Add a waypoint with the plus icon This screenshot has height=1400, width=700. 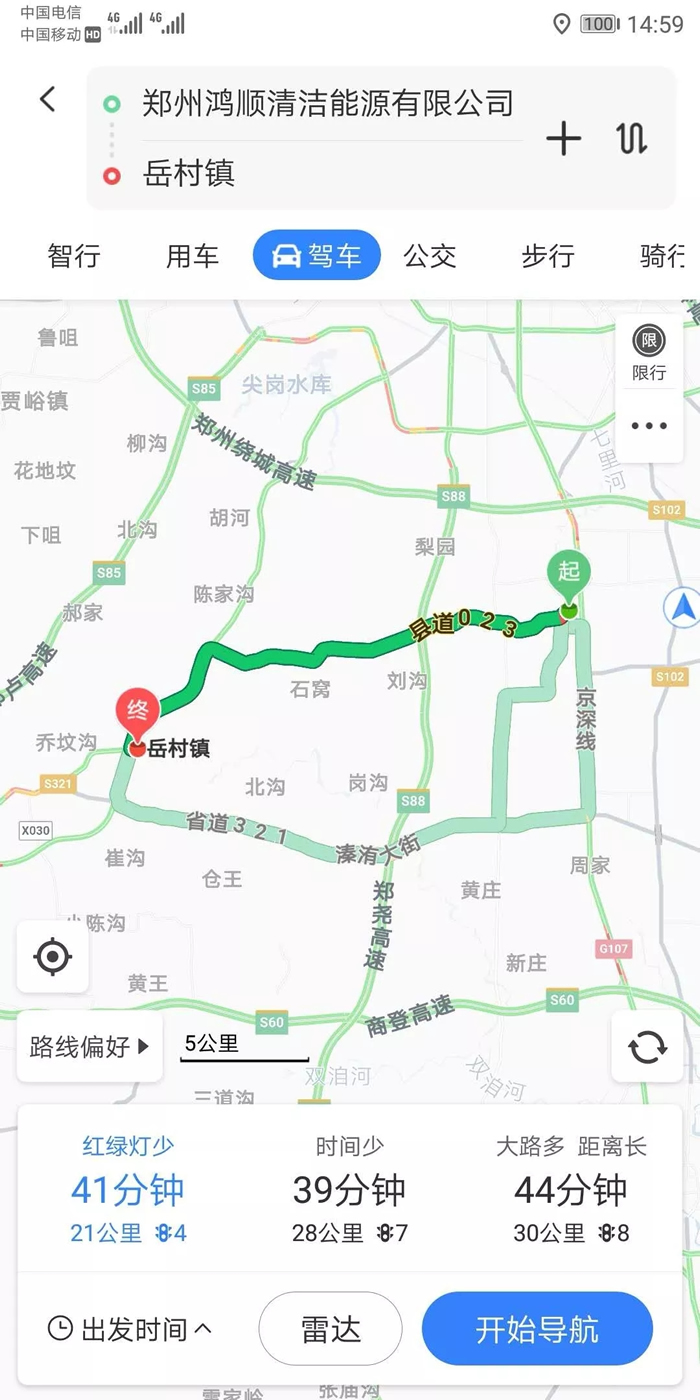564,138
